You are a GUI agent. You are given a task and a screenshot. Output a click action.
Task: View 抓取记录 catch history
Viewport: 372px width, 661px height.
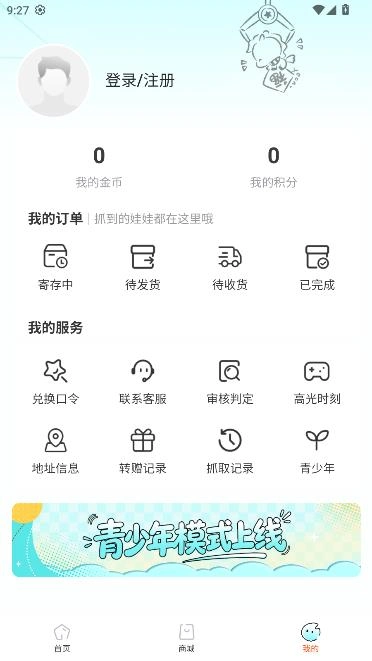click(x=230, y=451)
